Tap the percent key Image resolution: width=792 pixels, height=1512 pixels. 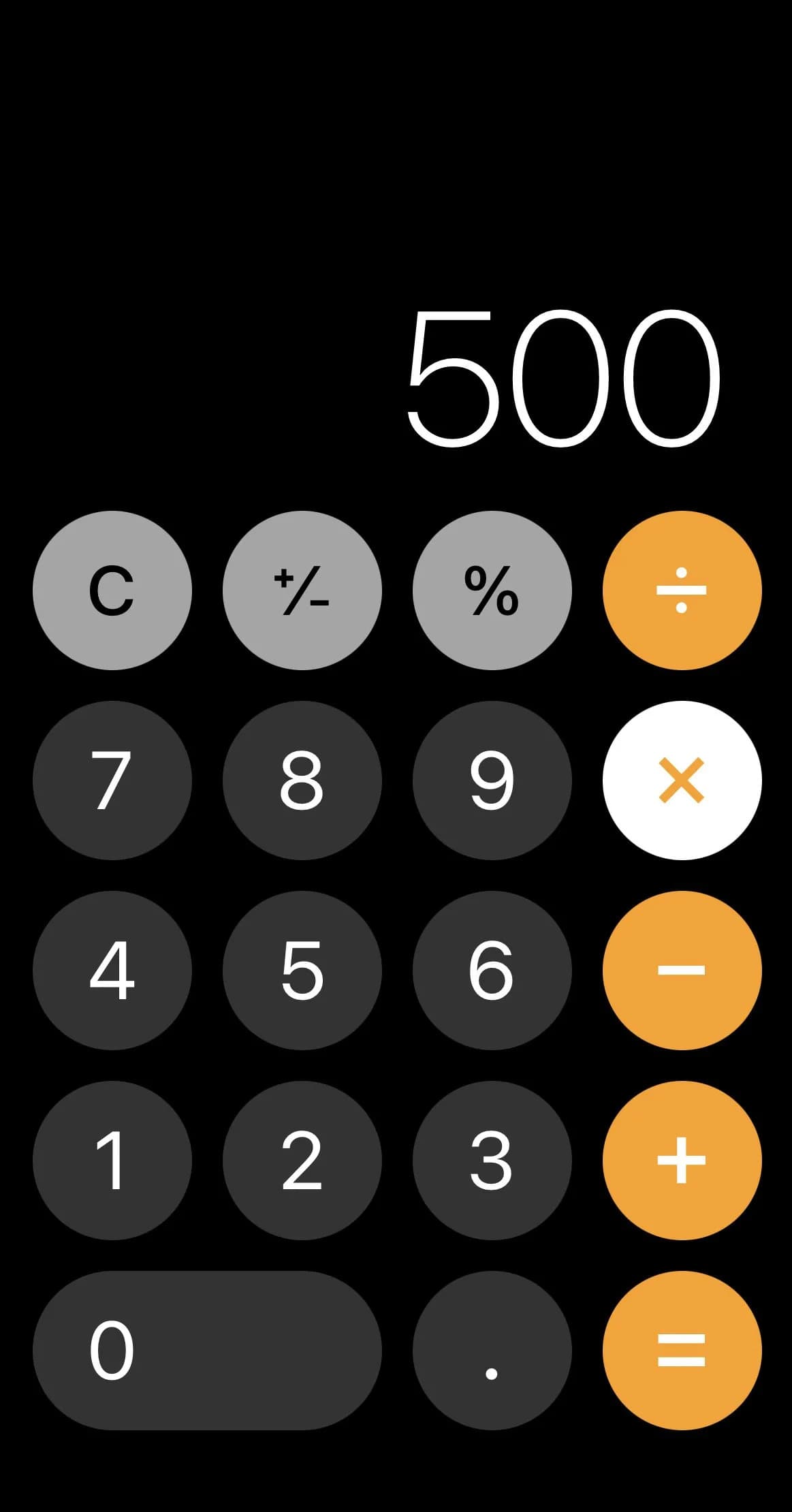492,591
